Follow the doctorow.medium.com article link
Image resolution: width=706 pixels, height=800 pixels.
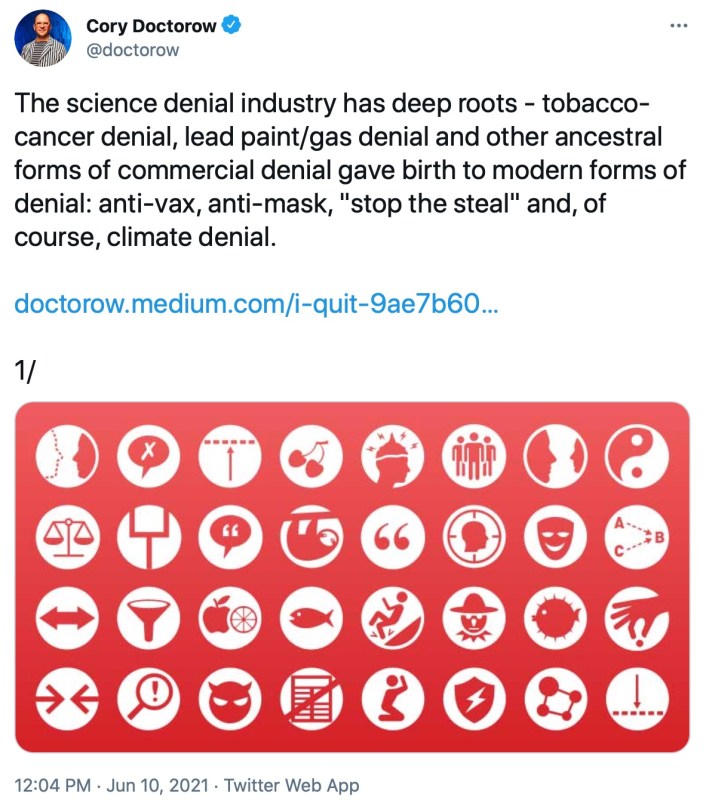click(256, 301)
